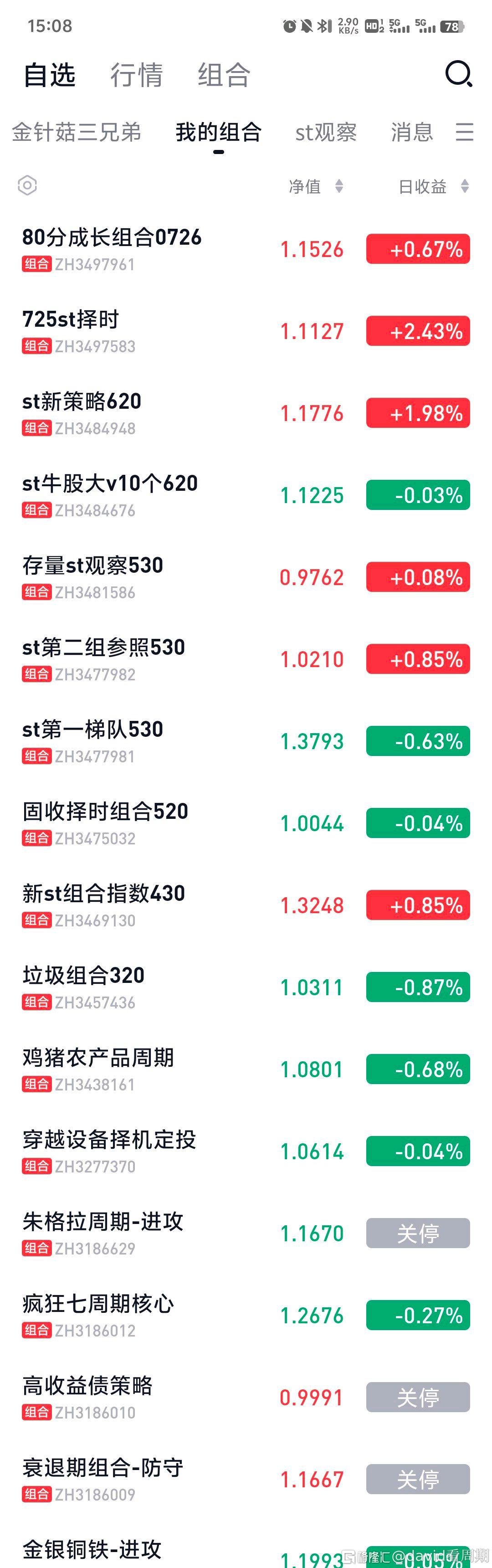Screen dimensions: 492x1568
Task: Sort portfolios by 日收益
Action: [432, 186]
